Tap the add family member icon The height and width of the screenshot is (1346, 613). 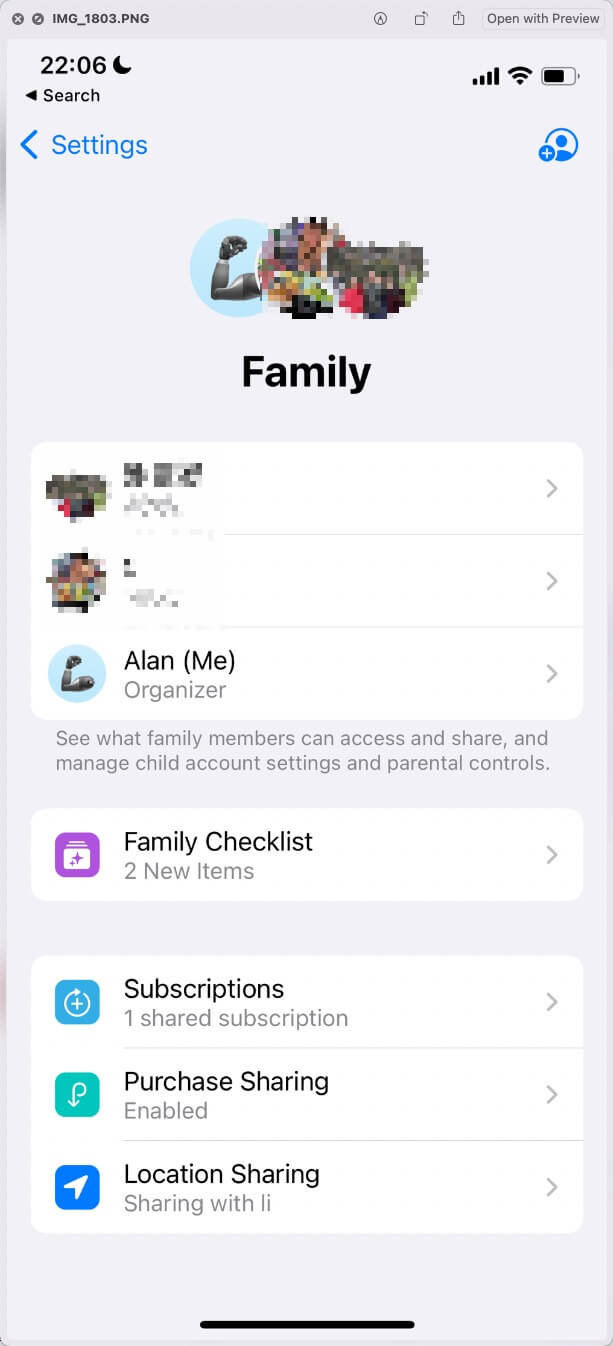pyautogui.click(x=558, y=145)
